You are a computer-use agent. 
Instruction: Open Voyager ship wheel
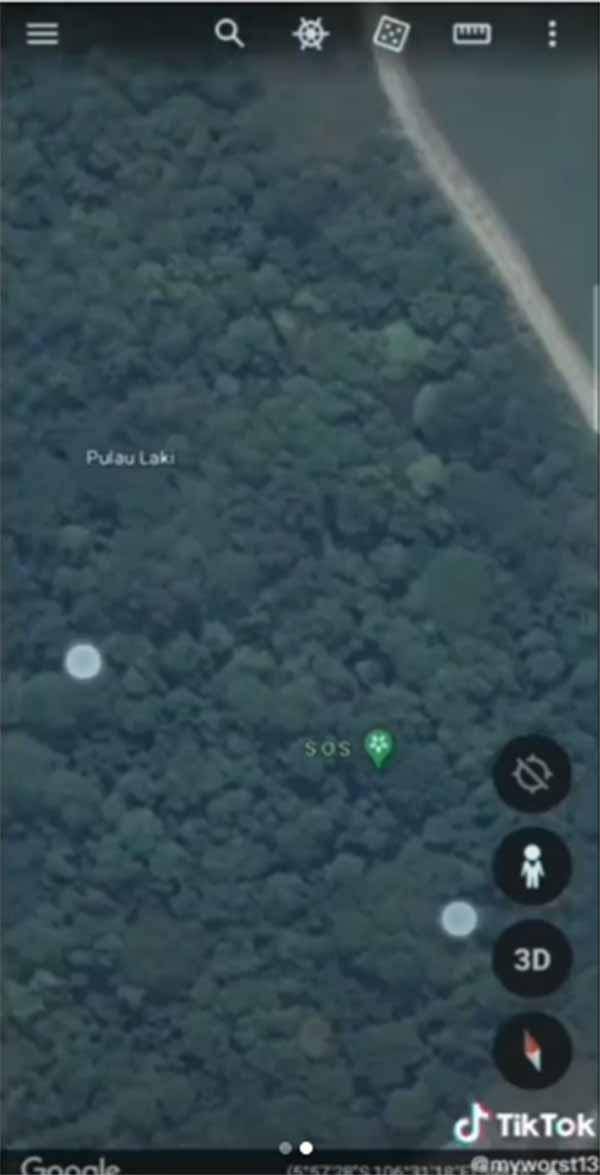coord(311,34)
